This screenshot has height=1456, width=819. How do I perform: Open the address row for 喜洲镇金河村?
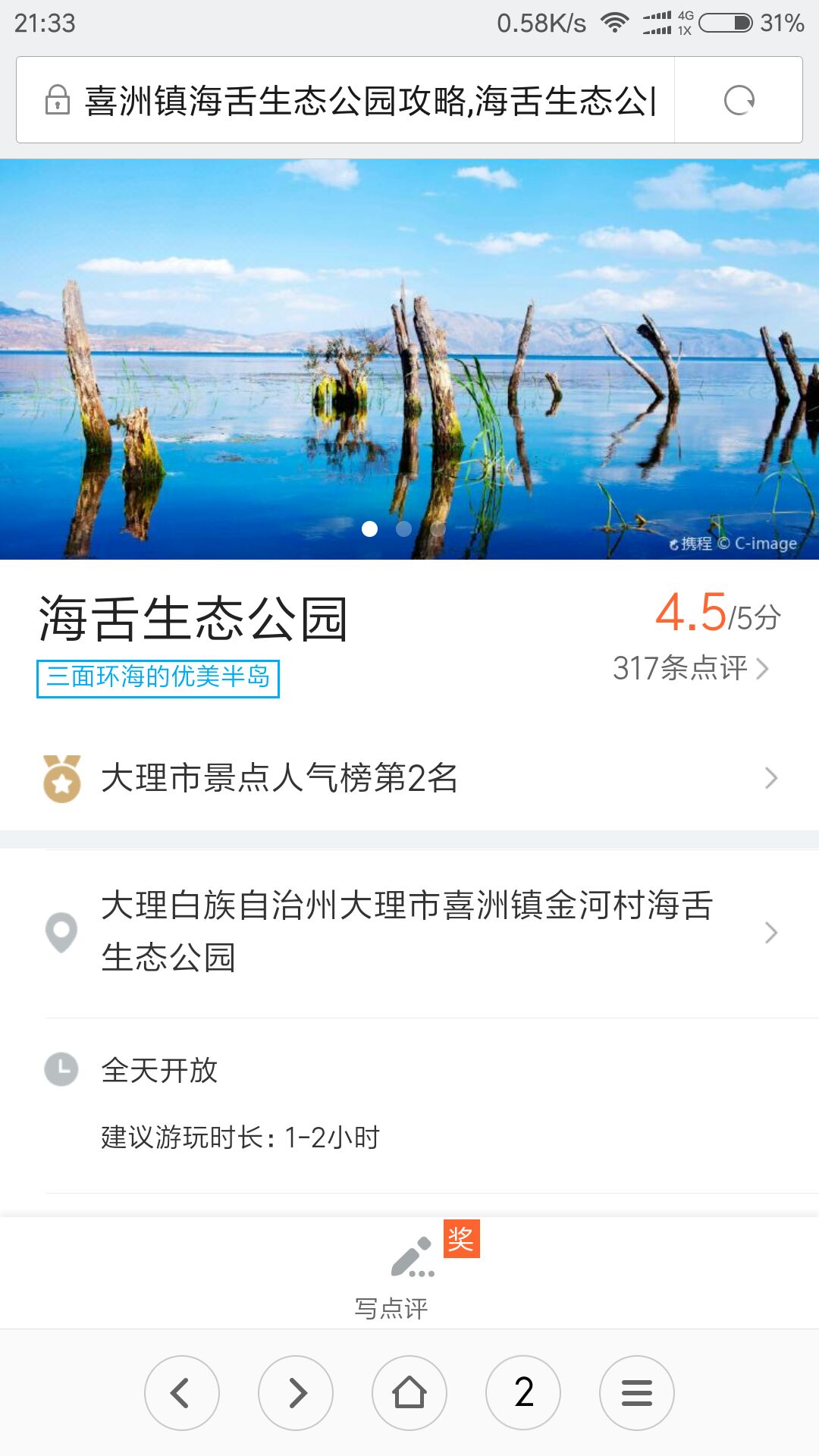(409, 932)
